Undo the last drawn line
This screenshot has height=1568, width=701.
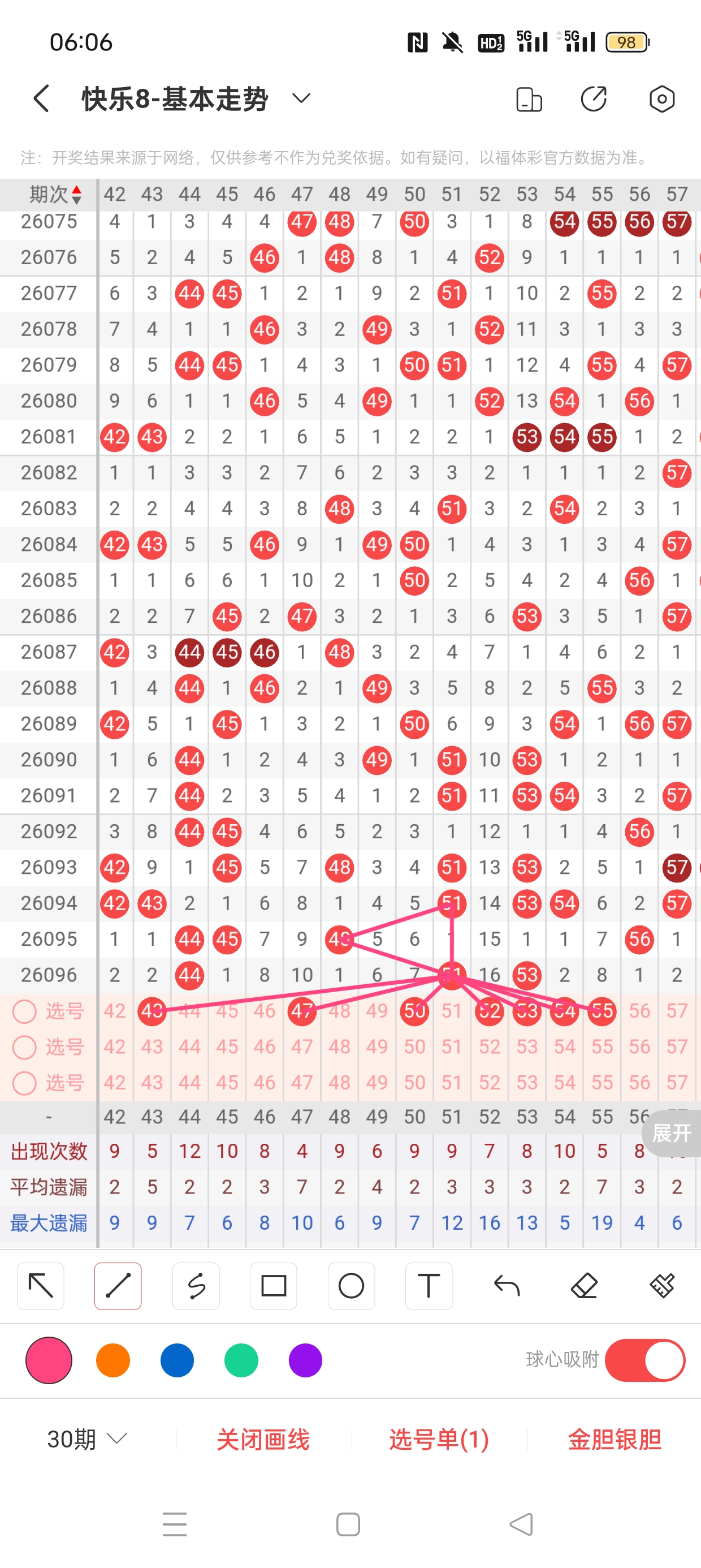[507, 1286]
